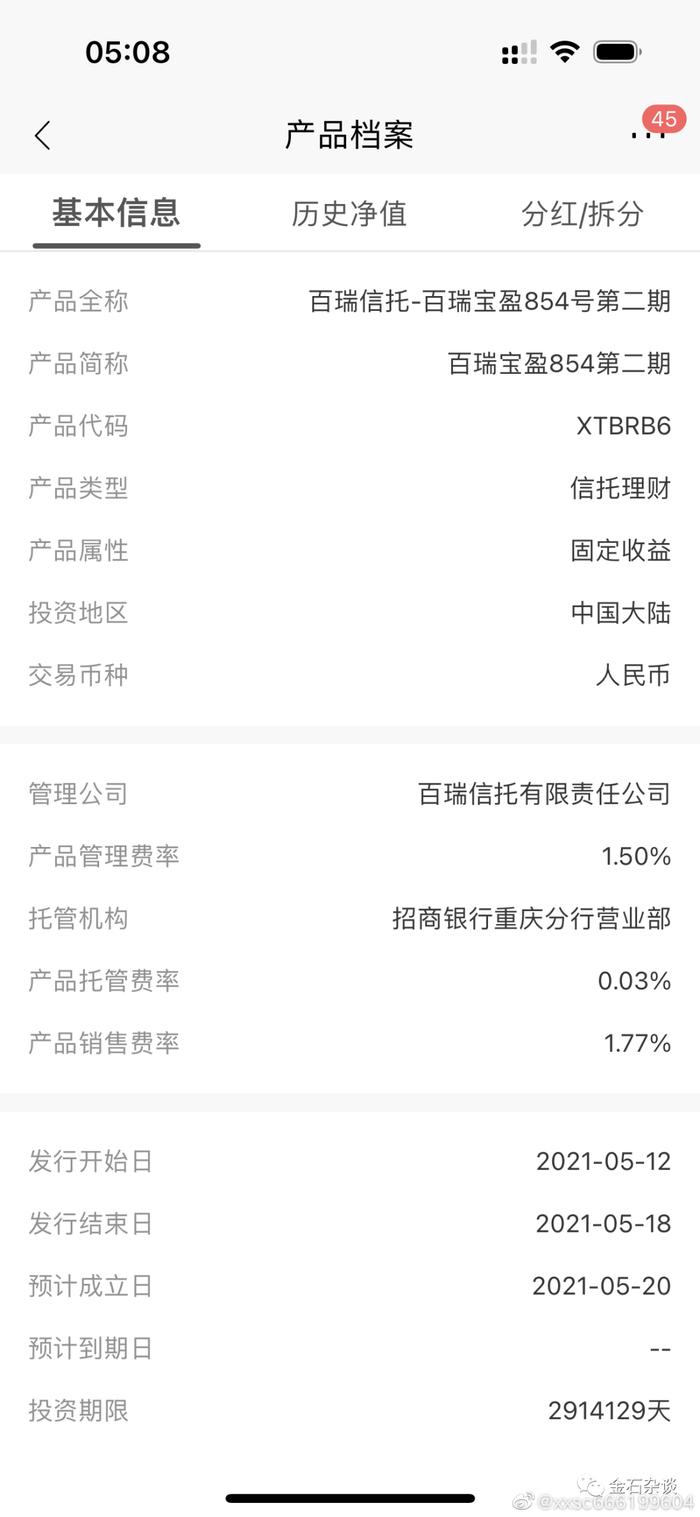Open the three-dot menu with badge 45
Image resolution: width=700 pixels, height=1517 pixels.
648,133
